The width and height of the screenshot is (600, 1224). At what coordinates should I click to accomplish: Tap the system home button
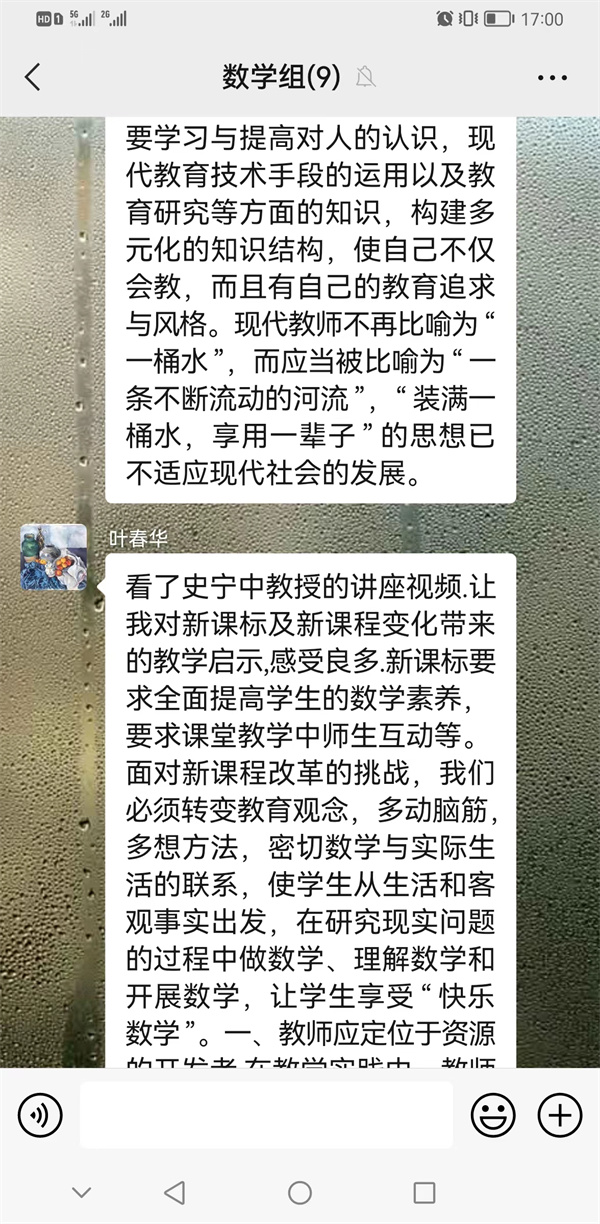pyautogui.click(x=300, y=1192)
